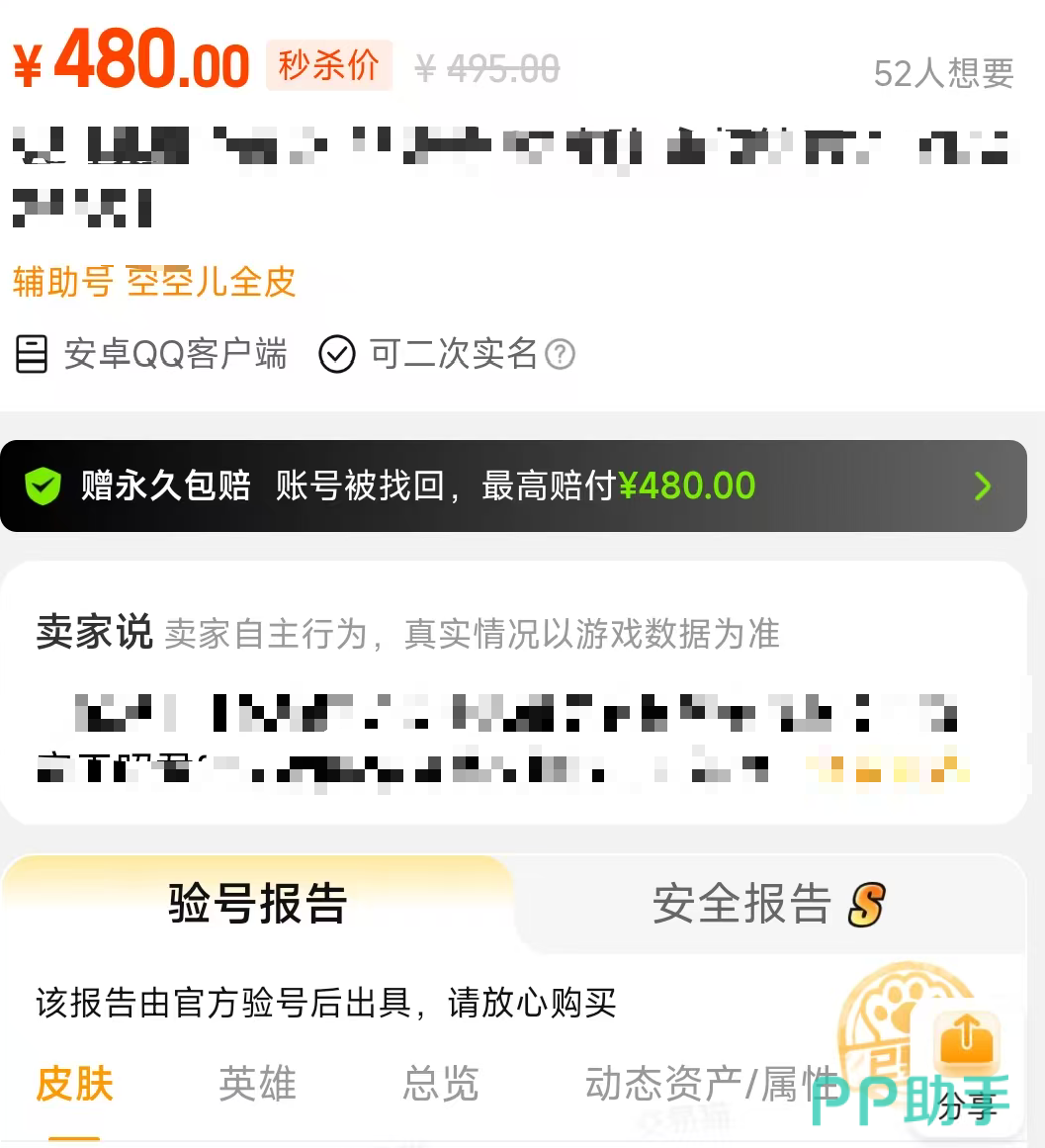Open the 动态资产/属性 sub-tab
1045x1148 pixels.
pos(710,1085)
